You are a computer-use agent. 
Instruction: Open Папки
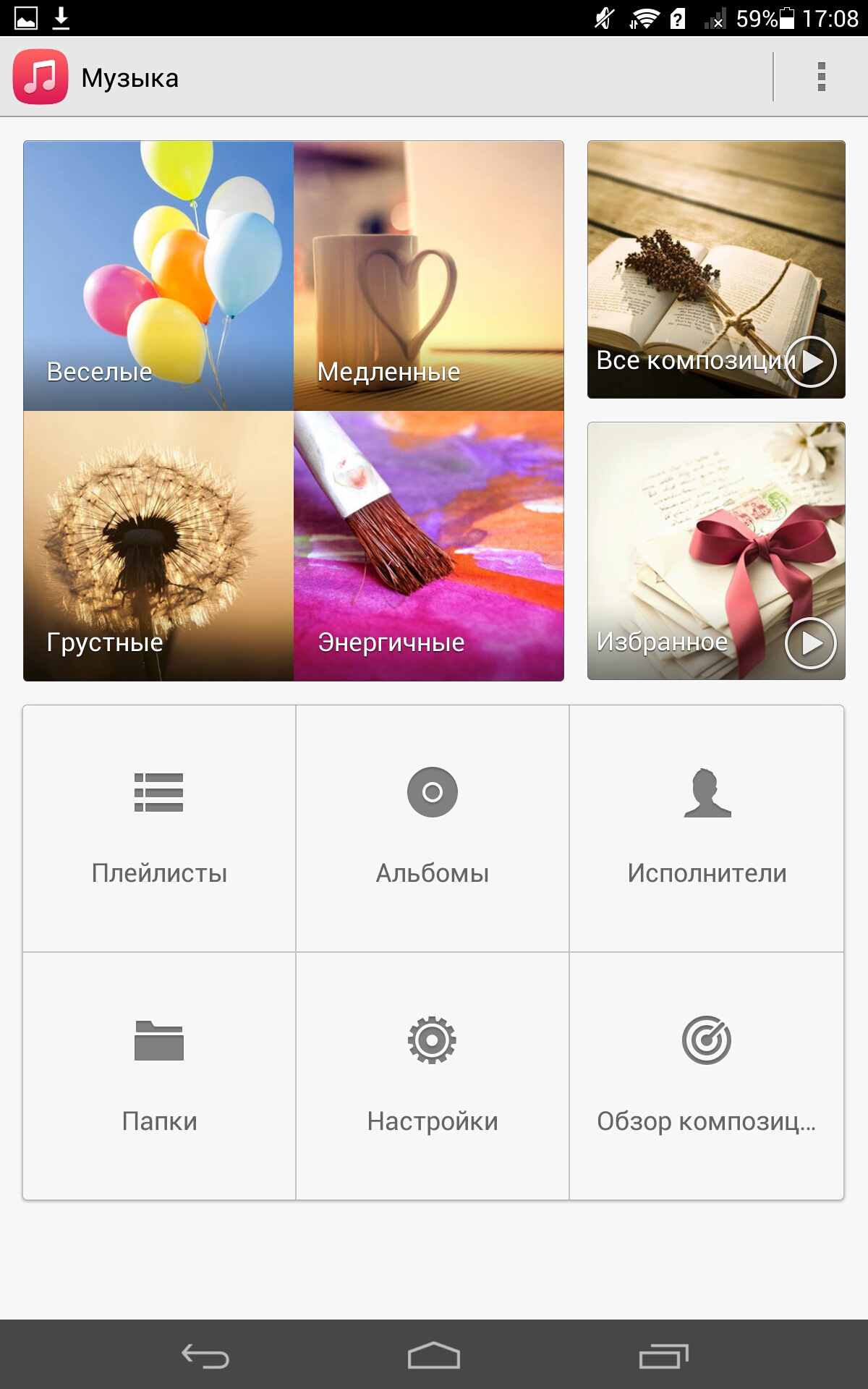(159, 1076)
